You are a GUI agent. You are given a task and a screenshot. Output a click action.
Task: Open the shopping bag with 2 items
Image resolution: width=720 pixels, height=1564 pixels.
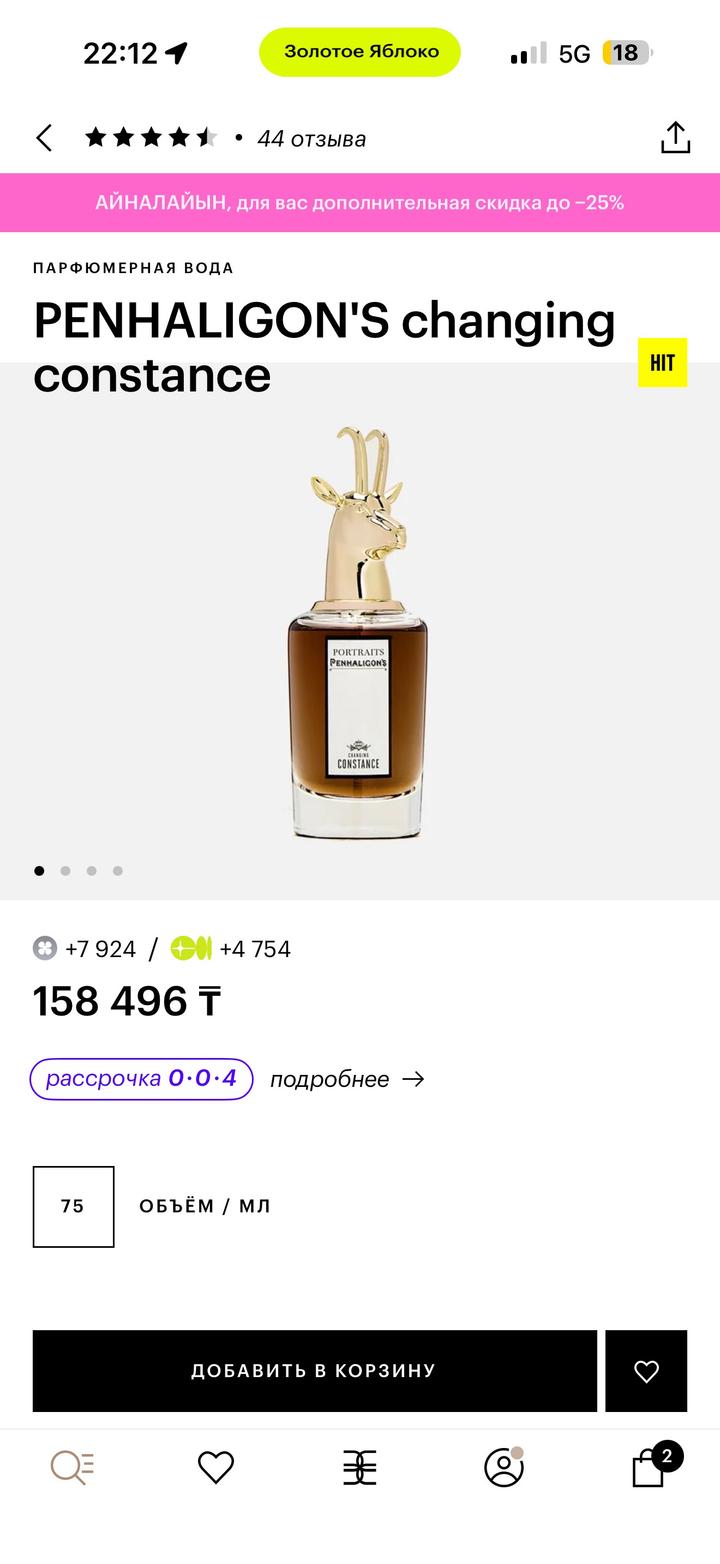pos(650,1467)
